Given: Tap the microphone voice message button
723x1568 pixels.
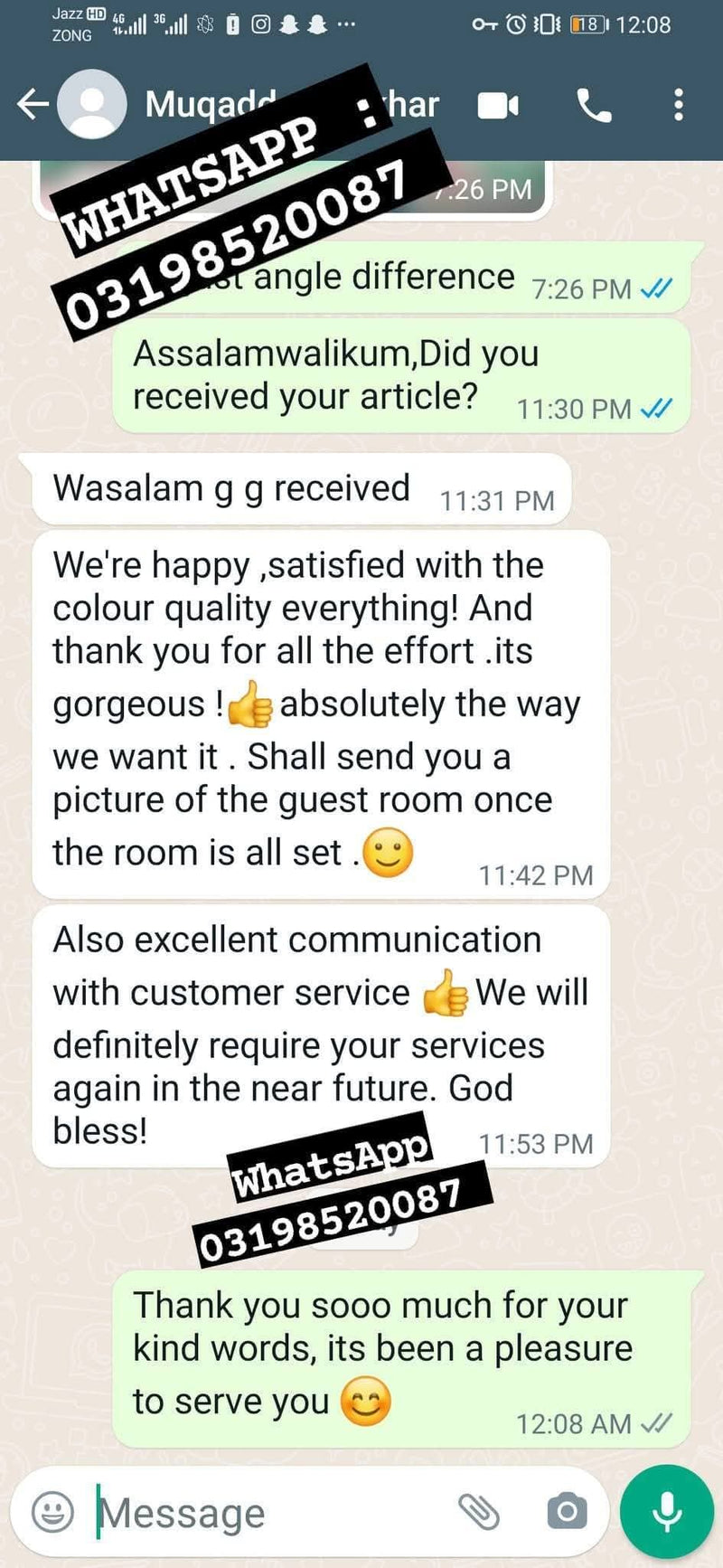Looking at the screenshot, I should (667, 1511).
